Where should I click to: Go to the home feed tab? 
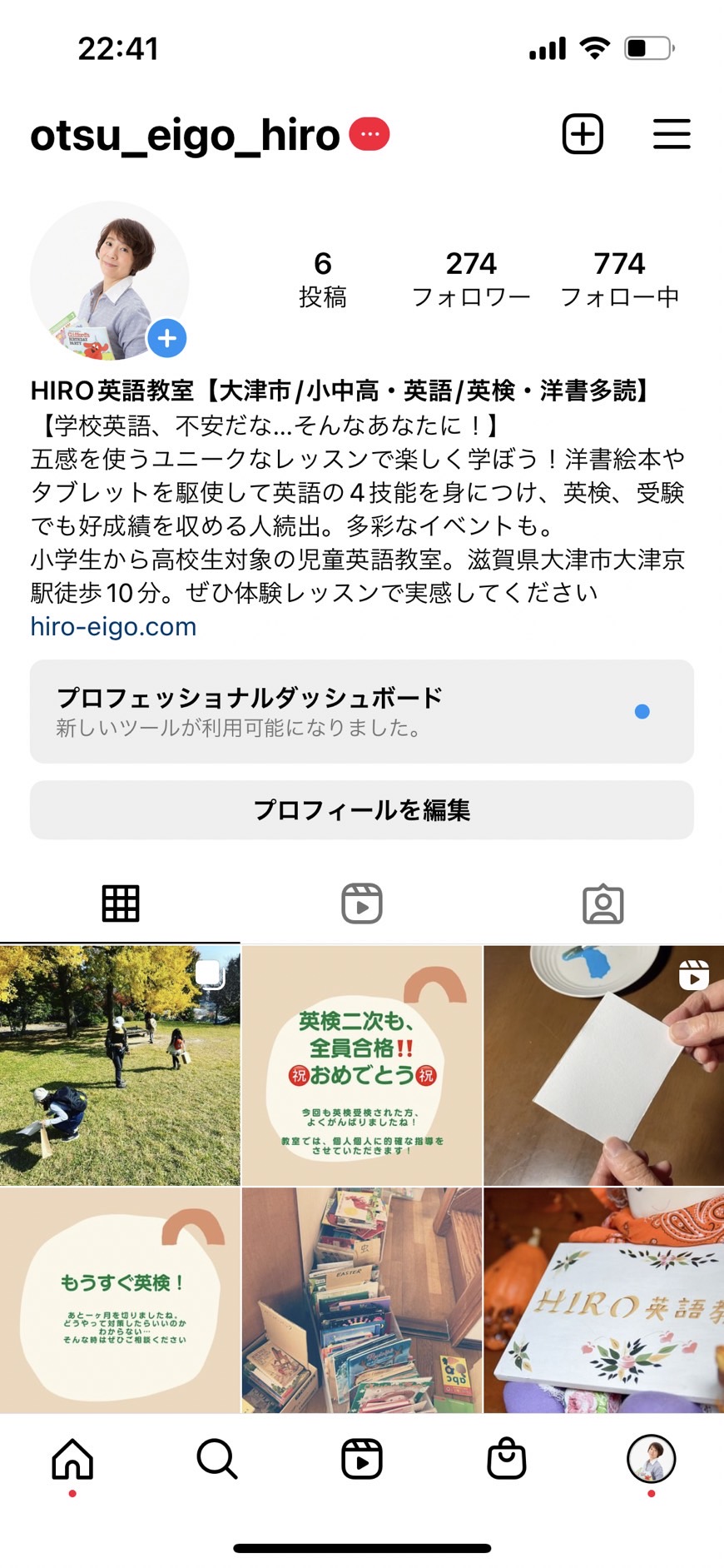pos(72,1459)
